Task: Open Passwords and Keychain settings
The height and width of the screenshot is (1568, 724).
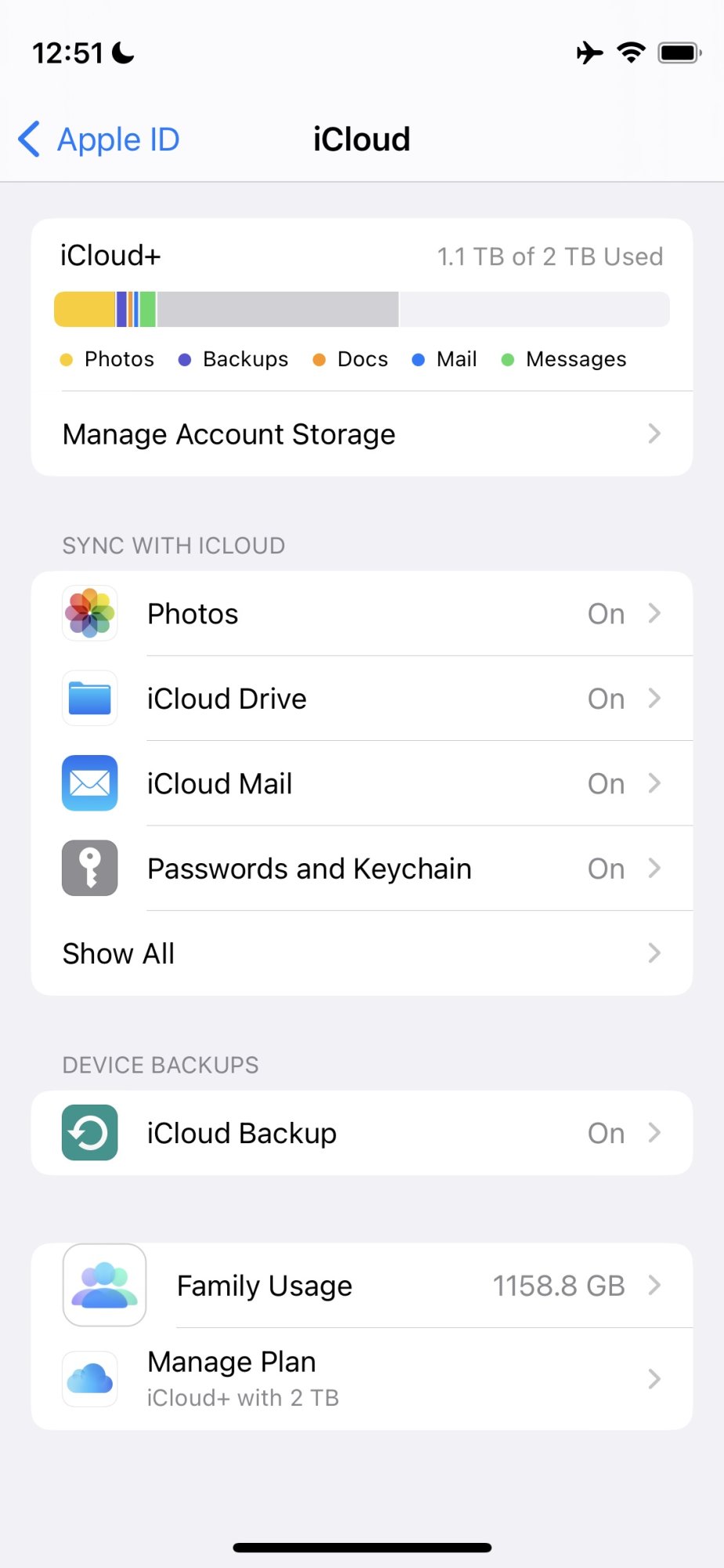Action: point(361,869)
